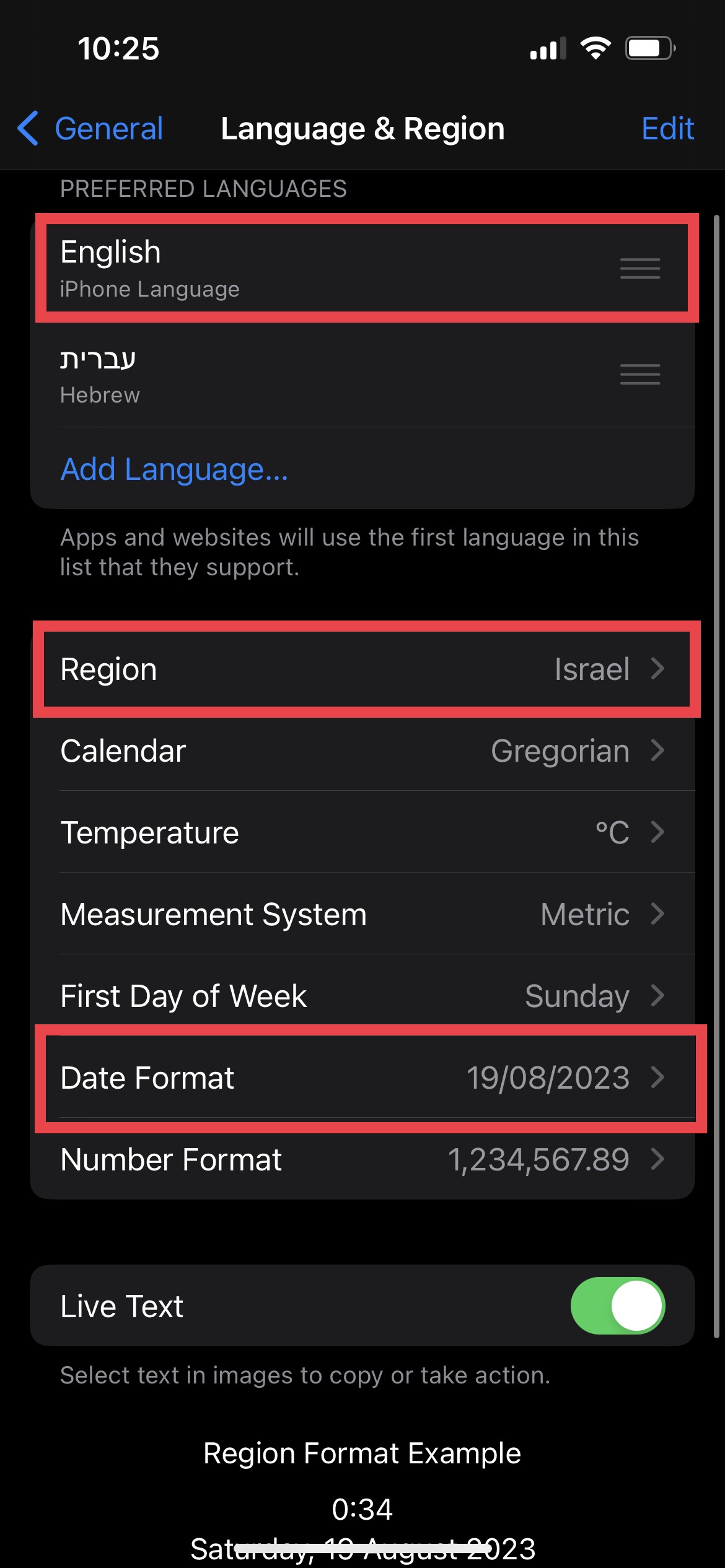Turn off the Live Text switch
This screenshot has width=725, height=1568.
pos(617,1305)
